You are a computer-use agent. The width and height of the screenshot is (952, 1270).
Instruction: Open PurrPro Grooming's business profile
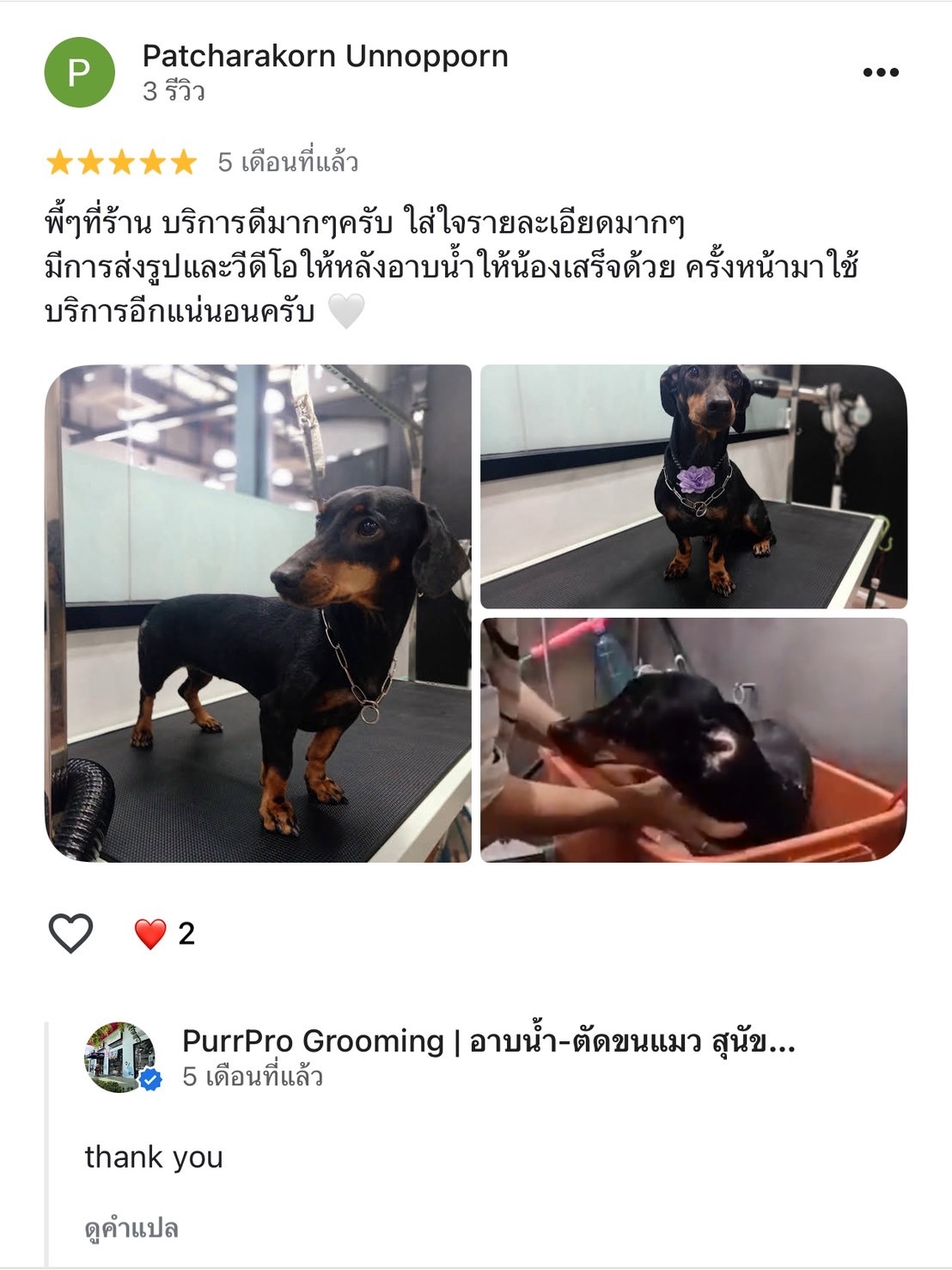[x=487, y=1041]
